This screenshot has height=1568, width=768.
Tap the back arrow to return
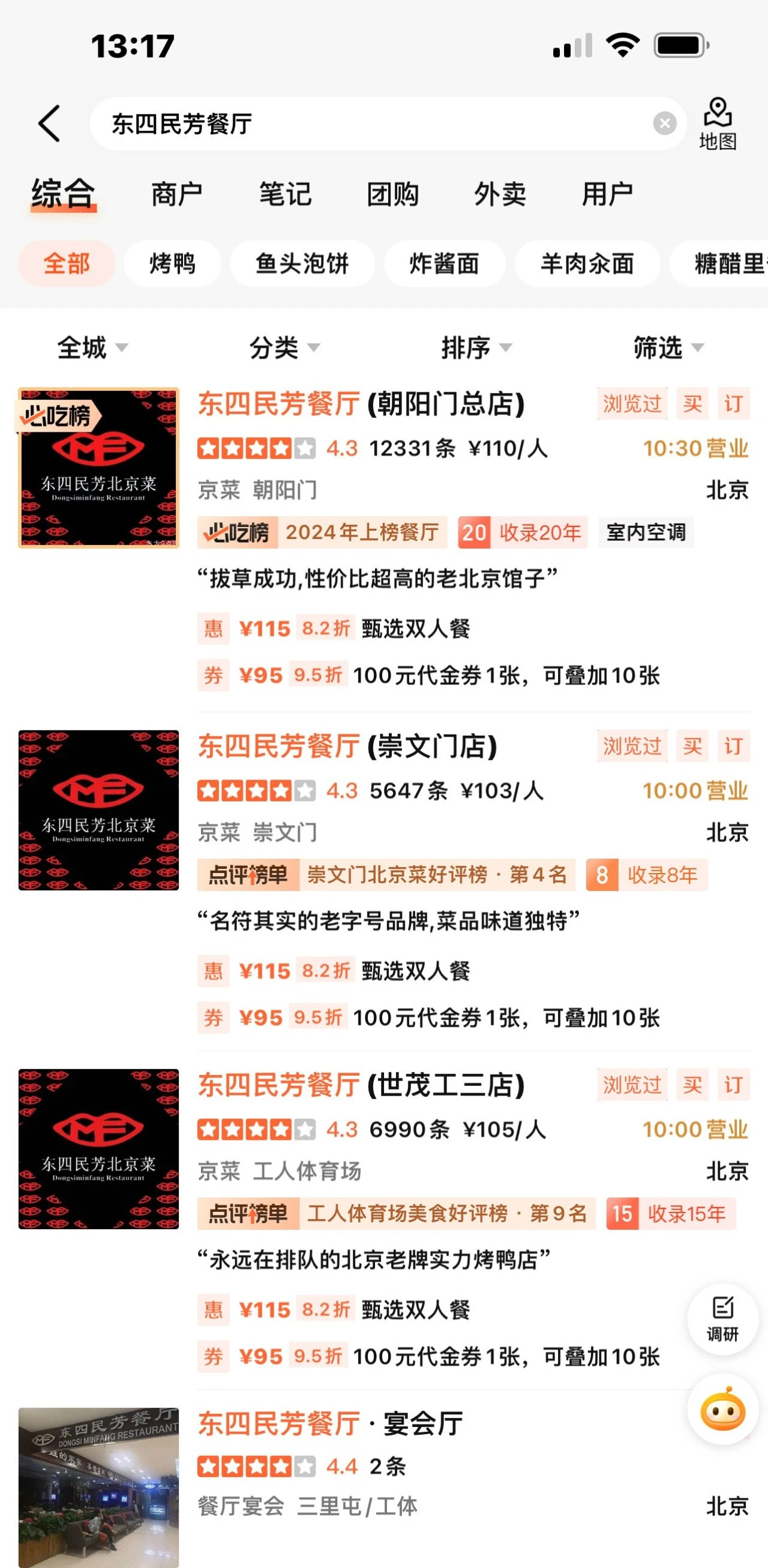[49, 124]
